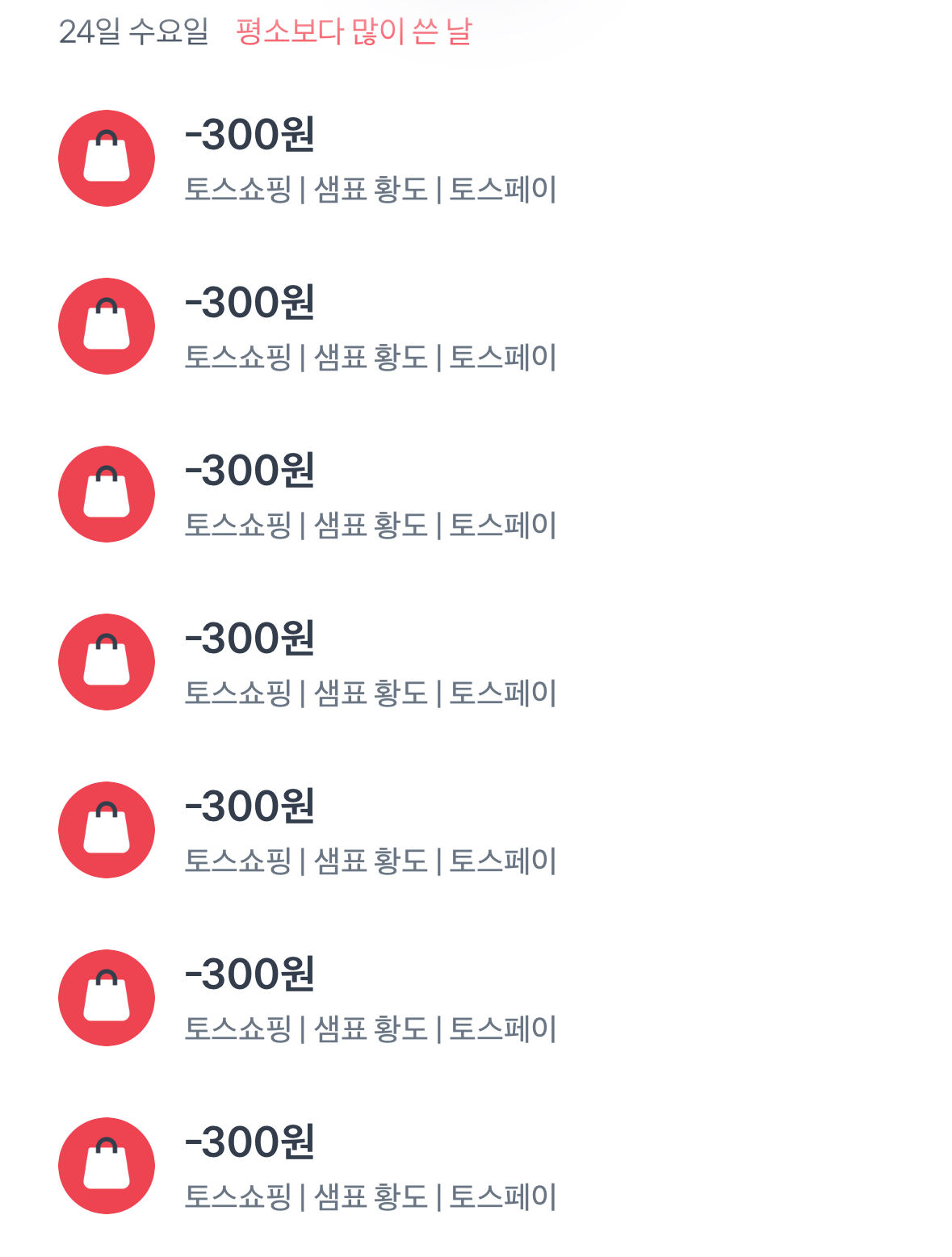The image size is (952, 1257).
Task: Open the first -300원 토스쇼핑 transaction under 24일 수요일
Action: 370,159
